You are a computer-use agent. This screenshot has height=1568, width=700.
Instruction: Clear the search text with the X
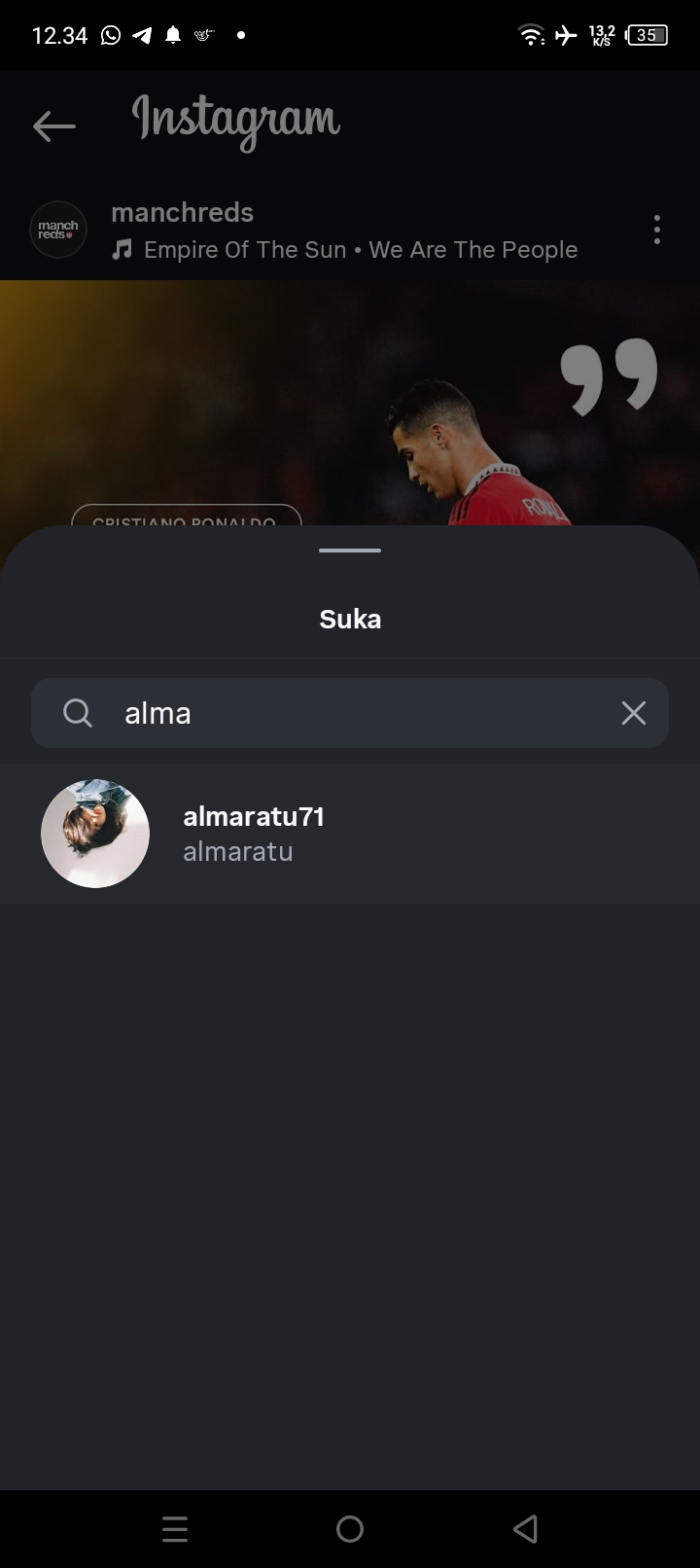633,713
